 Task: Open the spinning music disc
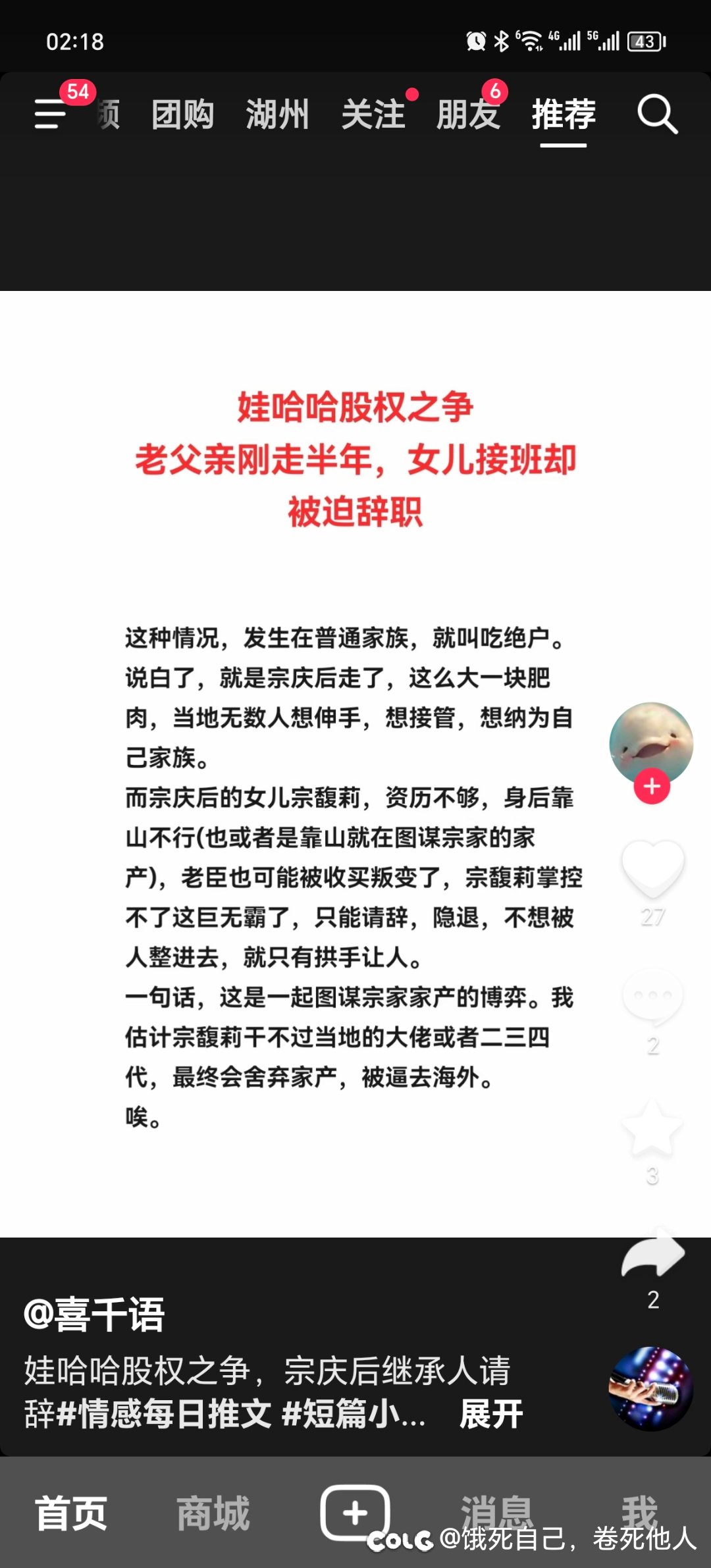point(650,1388)
